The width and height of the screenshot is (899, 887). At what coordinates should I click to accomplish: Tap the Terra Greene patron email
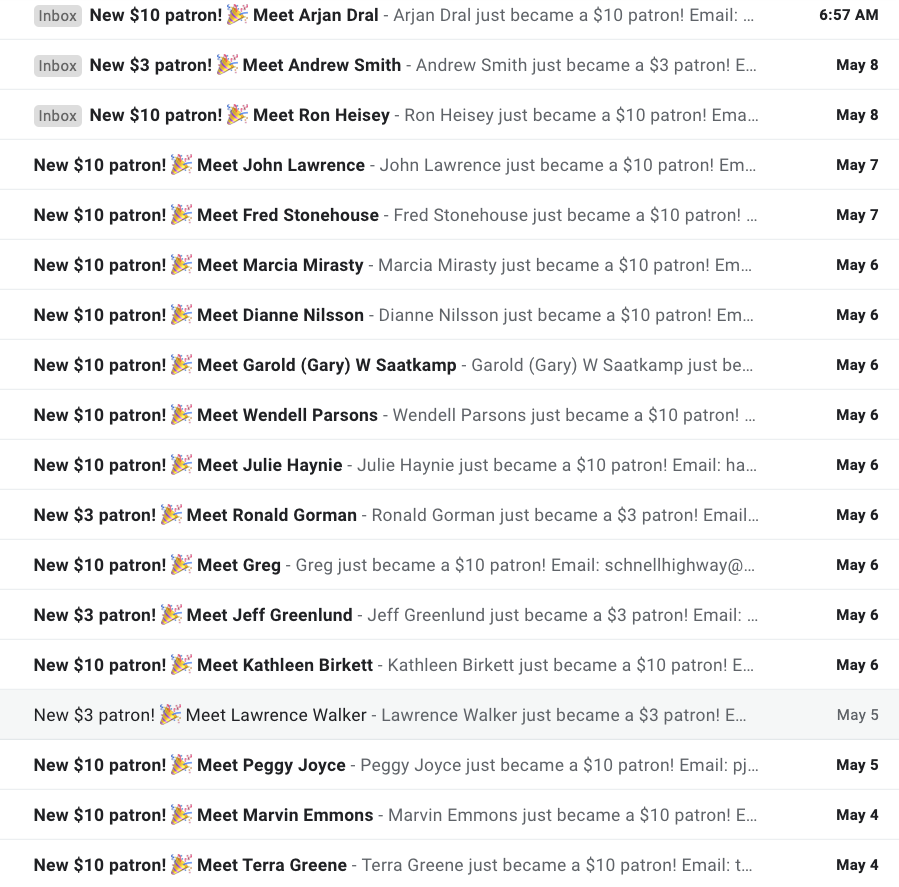[x=400, y=865]
